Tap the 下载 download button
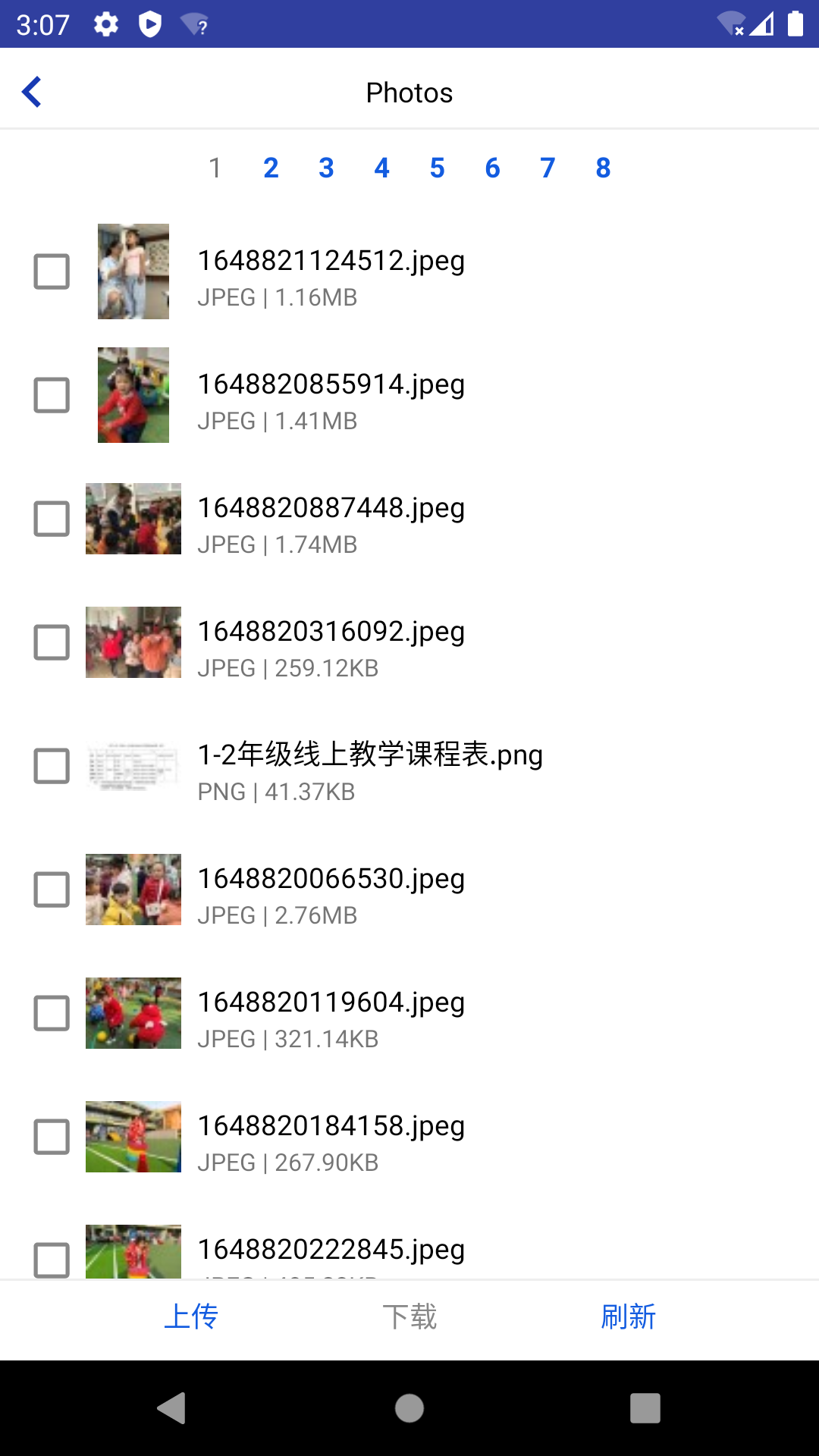This screenshot has width=819, height=1456. coord(409,1316)
